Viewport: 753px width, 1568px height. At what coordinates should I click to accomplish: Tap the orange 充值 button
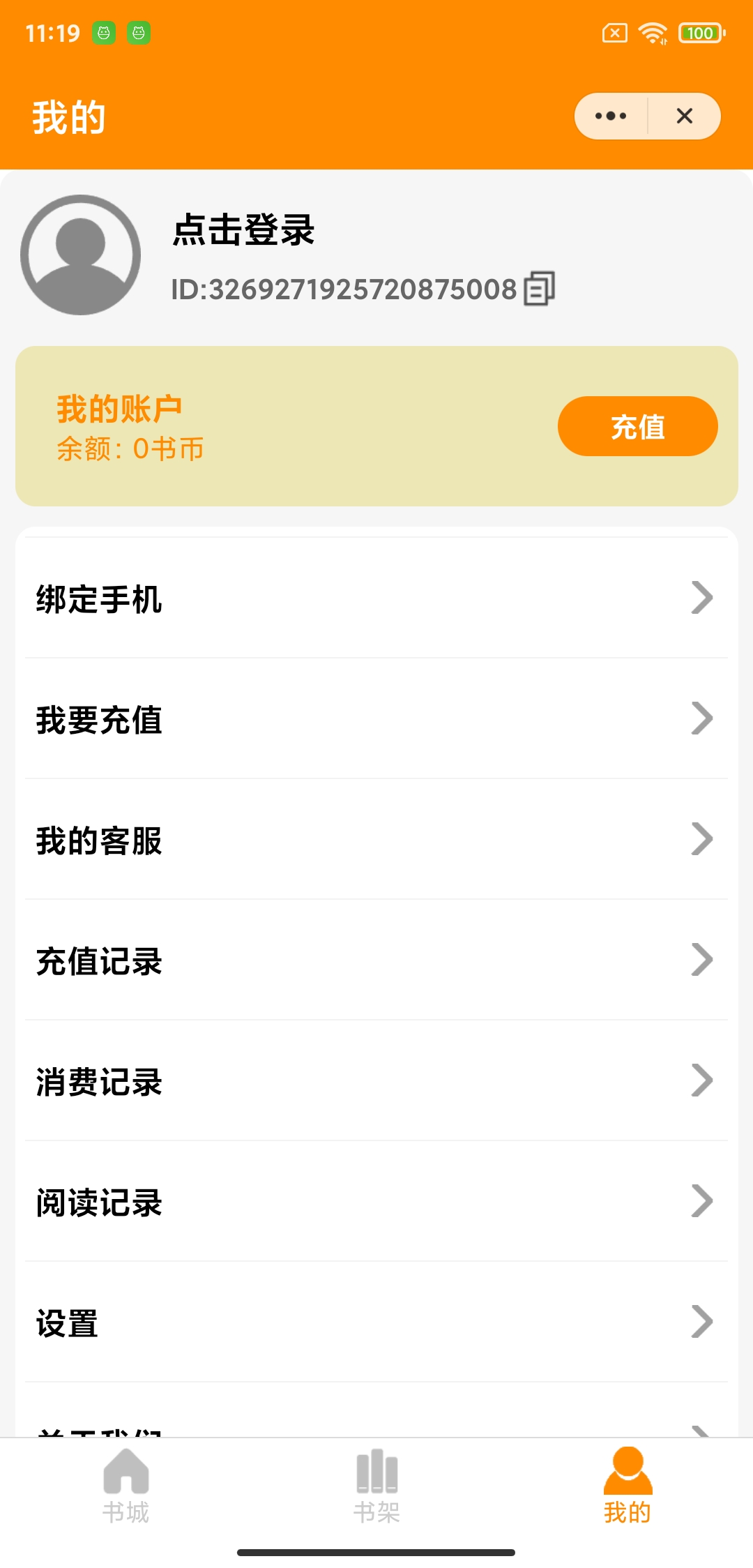637,426
